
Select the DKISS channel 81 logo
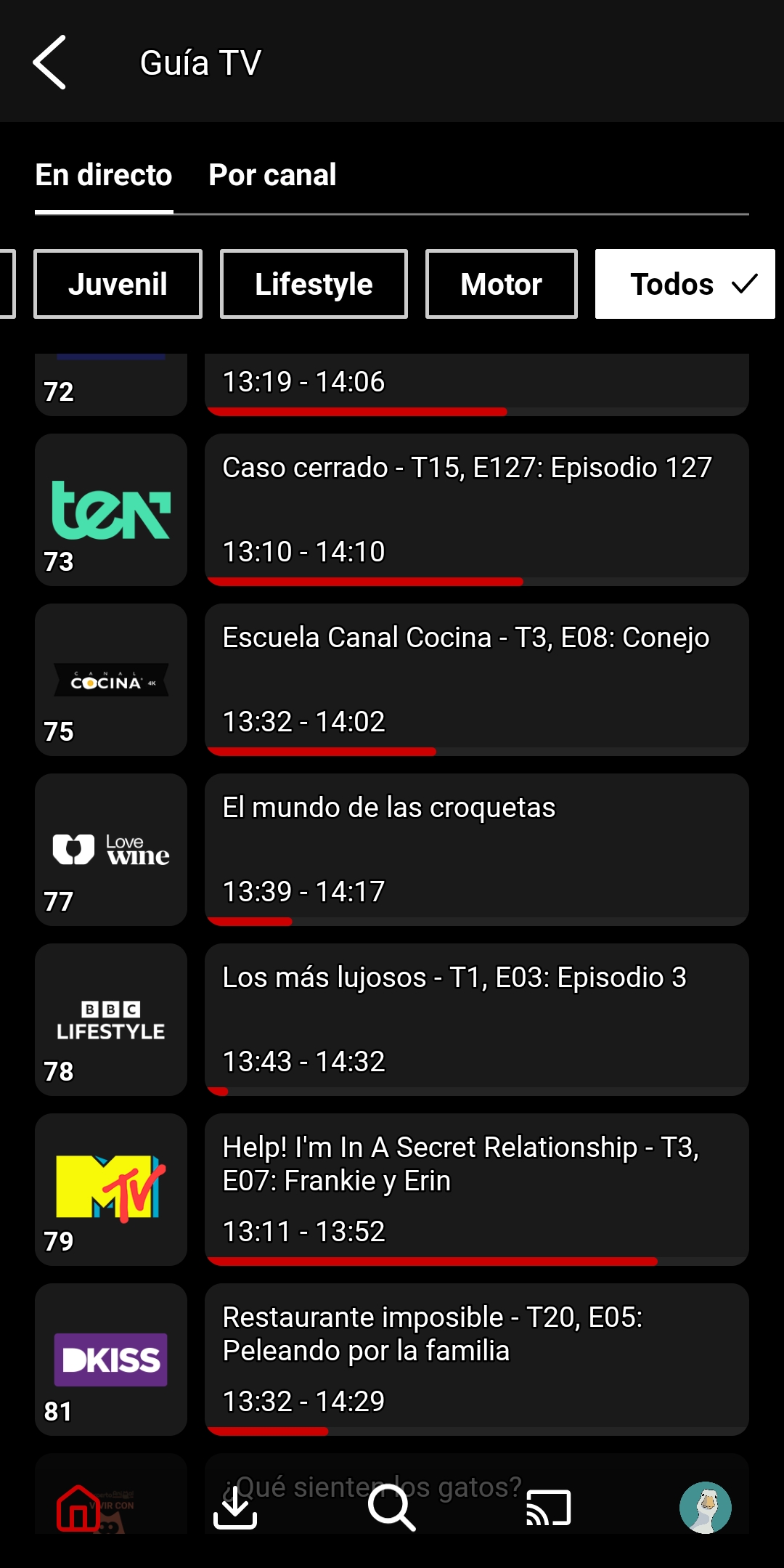point(111,1359)
